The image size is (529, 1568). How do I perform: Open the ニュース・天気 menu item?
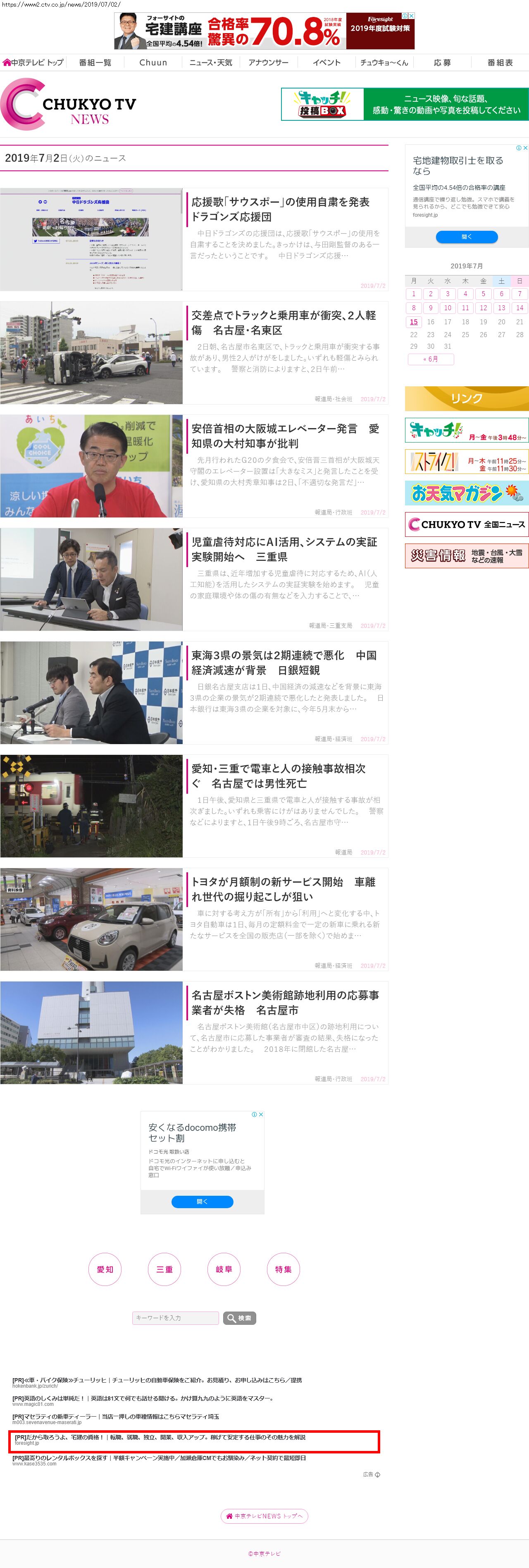(210, 63)
